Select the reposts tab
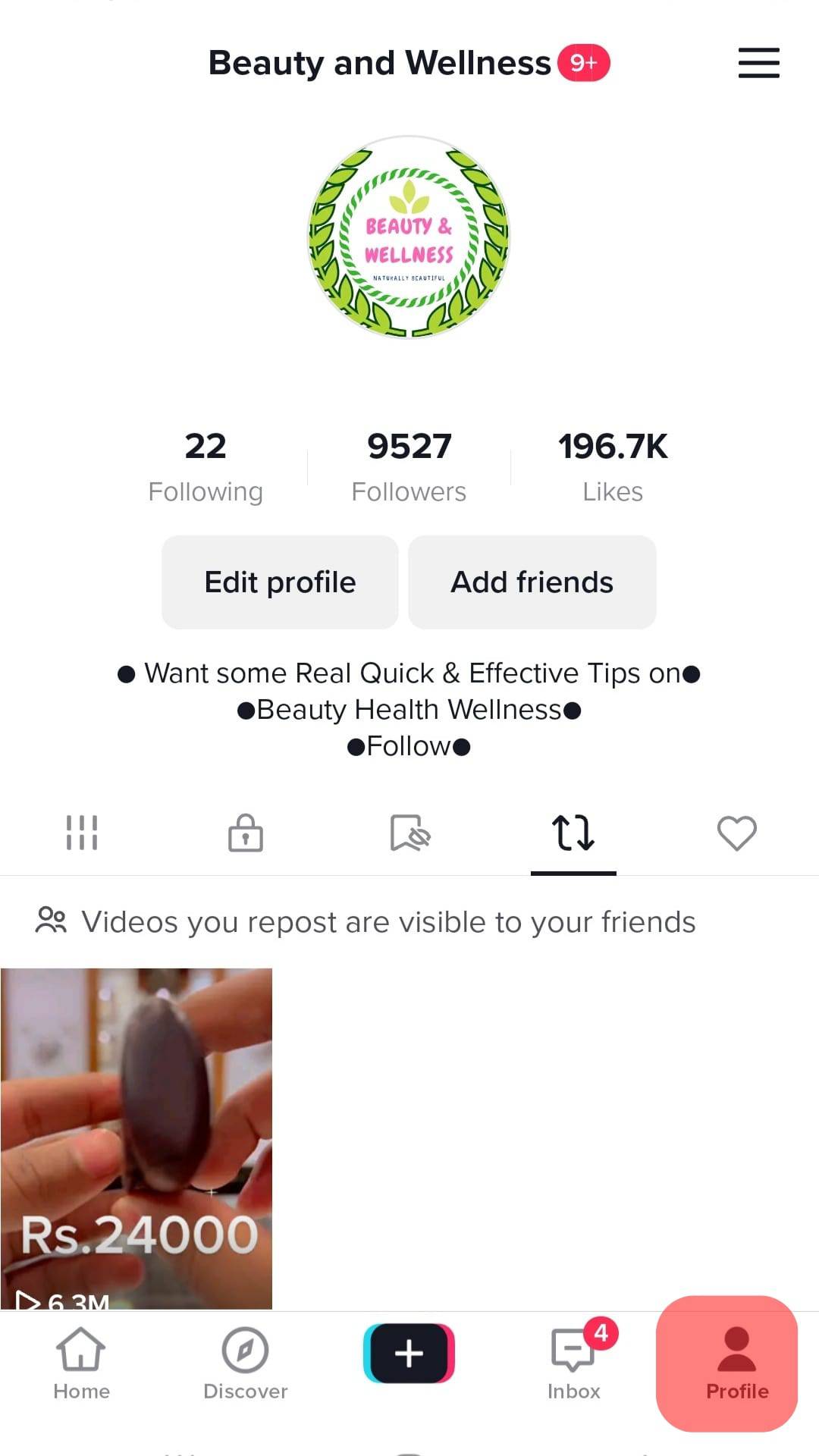Viewport: 819px width, 1456px height. point(573,833)
